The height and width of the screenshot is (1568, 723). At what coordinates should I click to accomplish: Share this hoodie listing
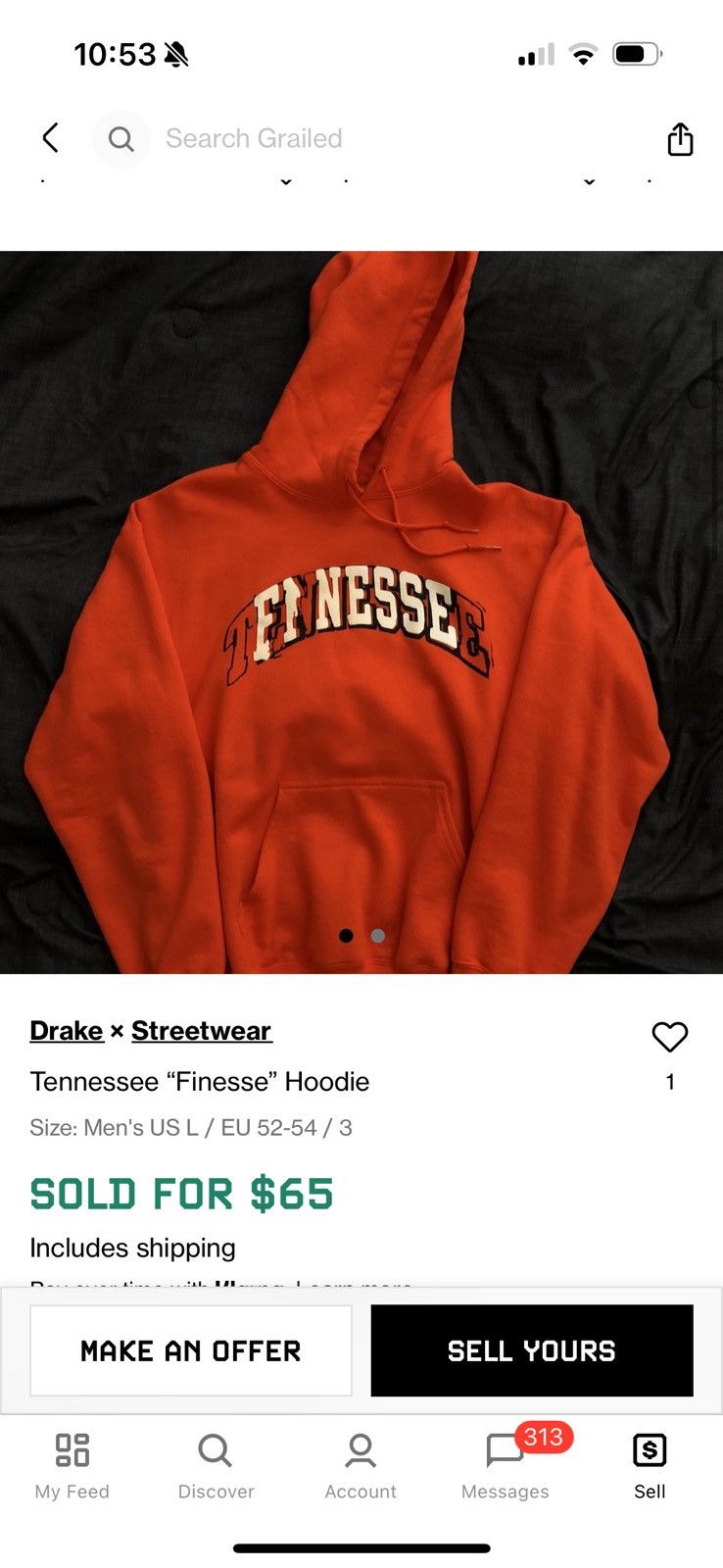(680, 139)
